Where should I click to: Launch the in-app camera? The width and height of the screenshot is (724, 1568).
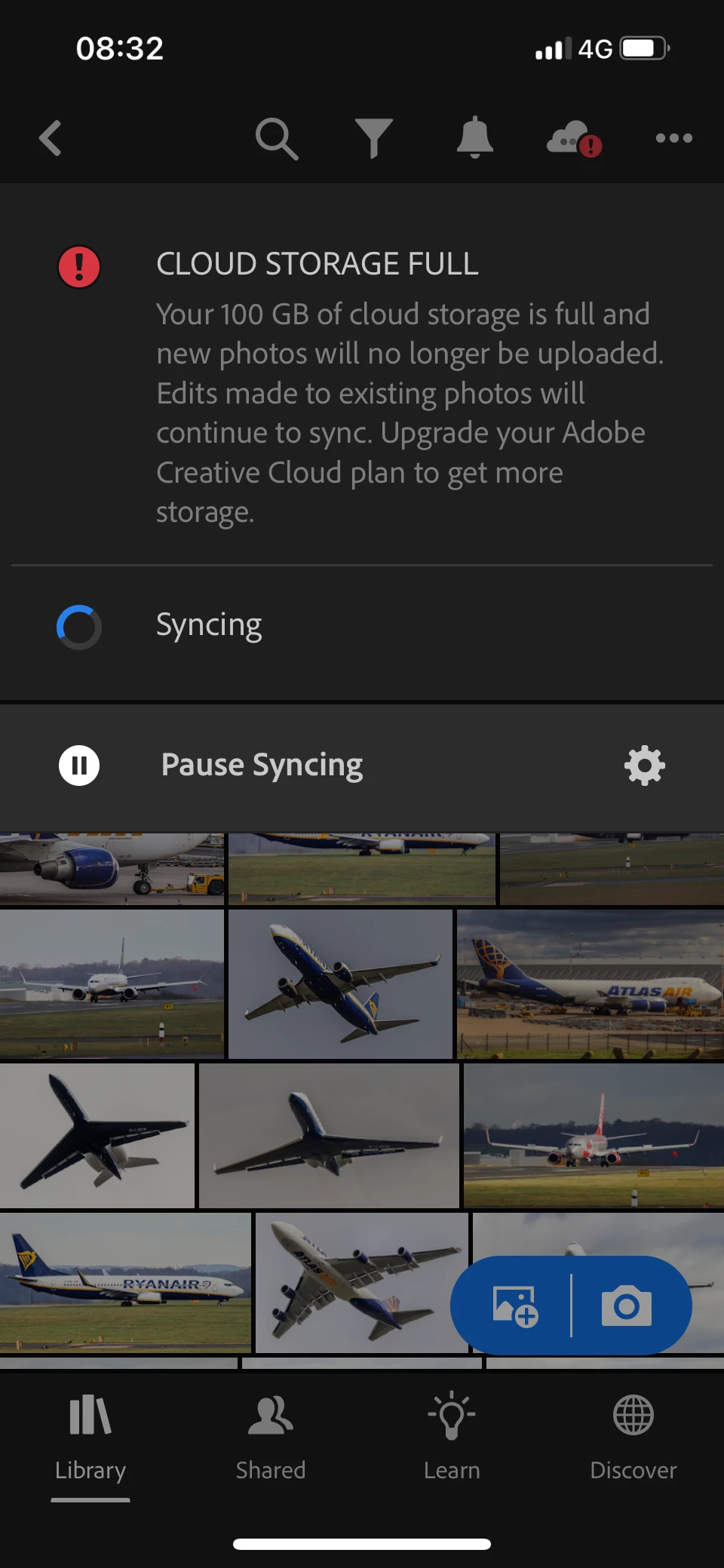(x=626, y=1306)
